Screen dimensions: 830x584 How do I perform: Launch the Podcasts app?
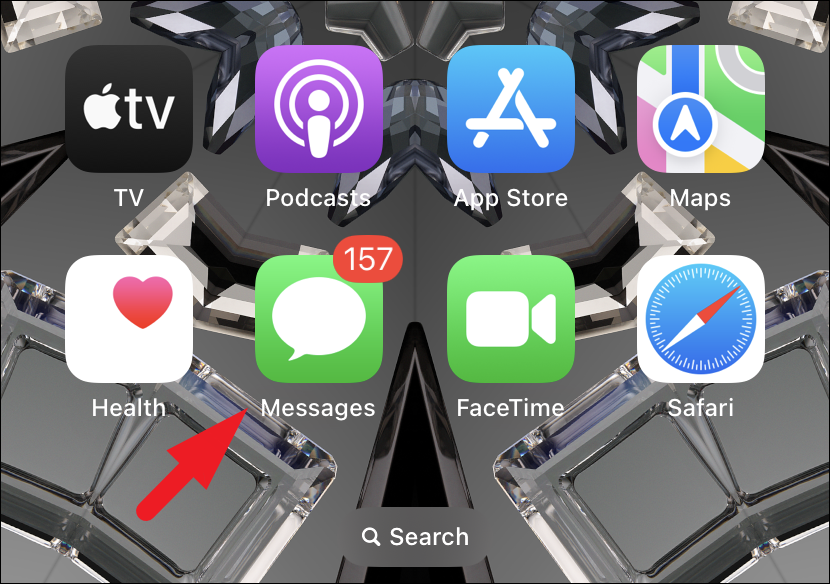coord(319,110)
